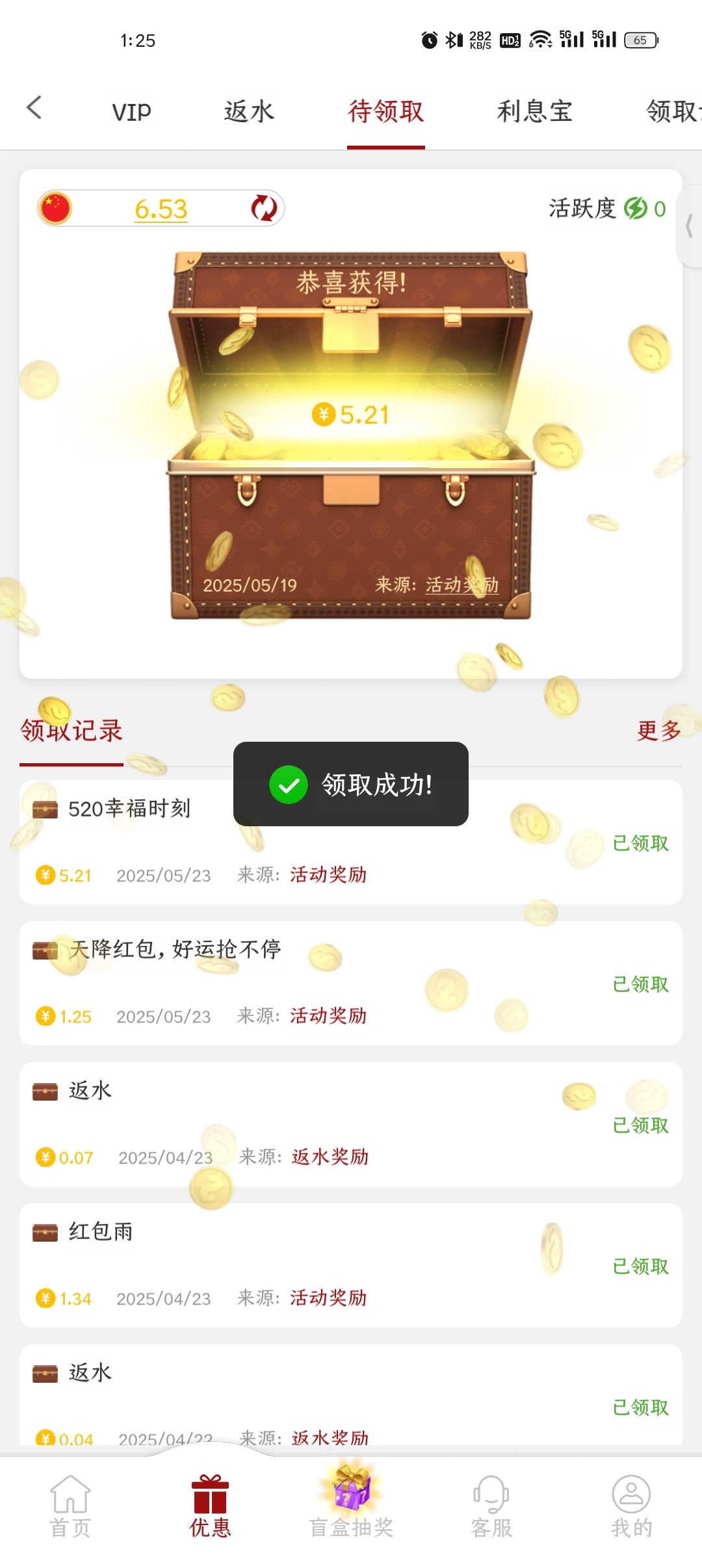Open 盲盒抽奖 lucky draw

(x=351, y=1506)
